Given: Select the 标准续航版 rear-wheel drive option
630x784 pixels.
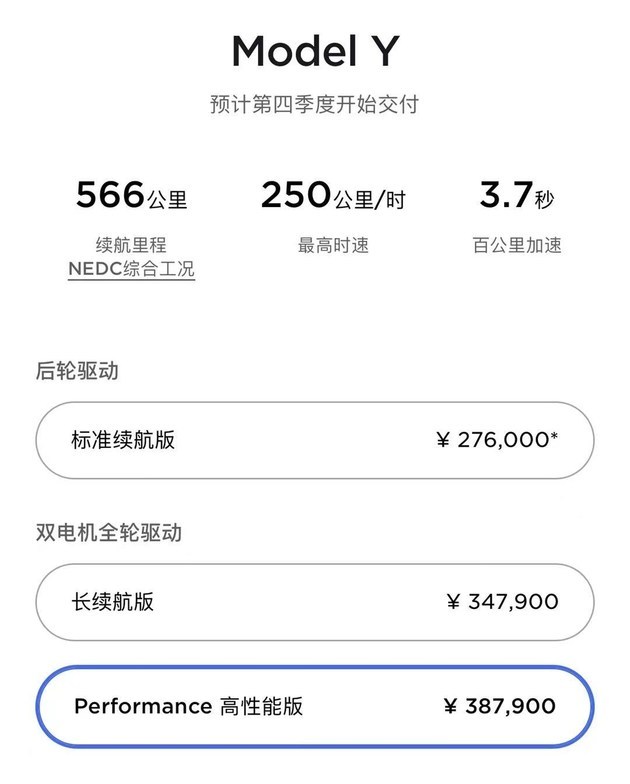Looking at the screenshot, I should 314,440.
